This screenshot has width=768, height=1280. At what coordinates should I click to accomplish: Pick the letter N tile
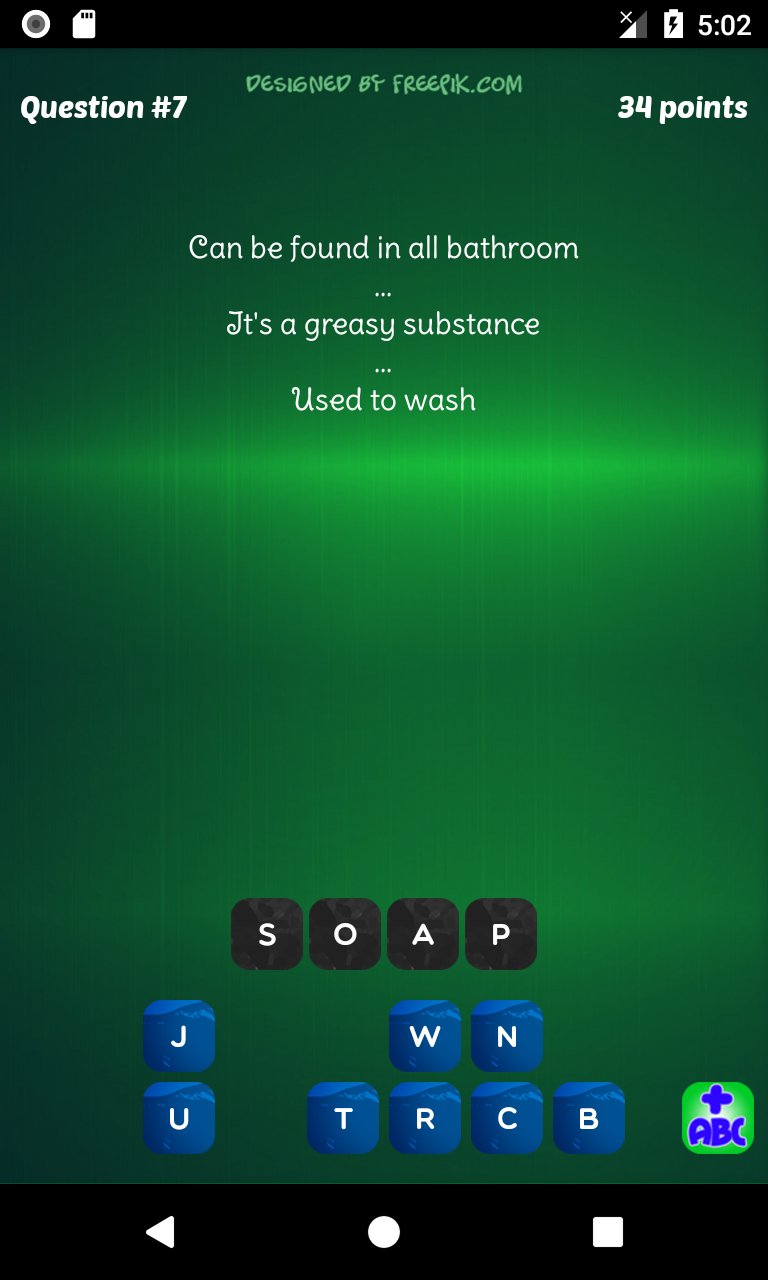(x=507, y=1036)
